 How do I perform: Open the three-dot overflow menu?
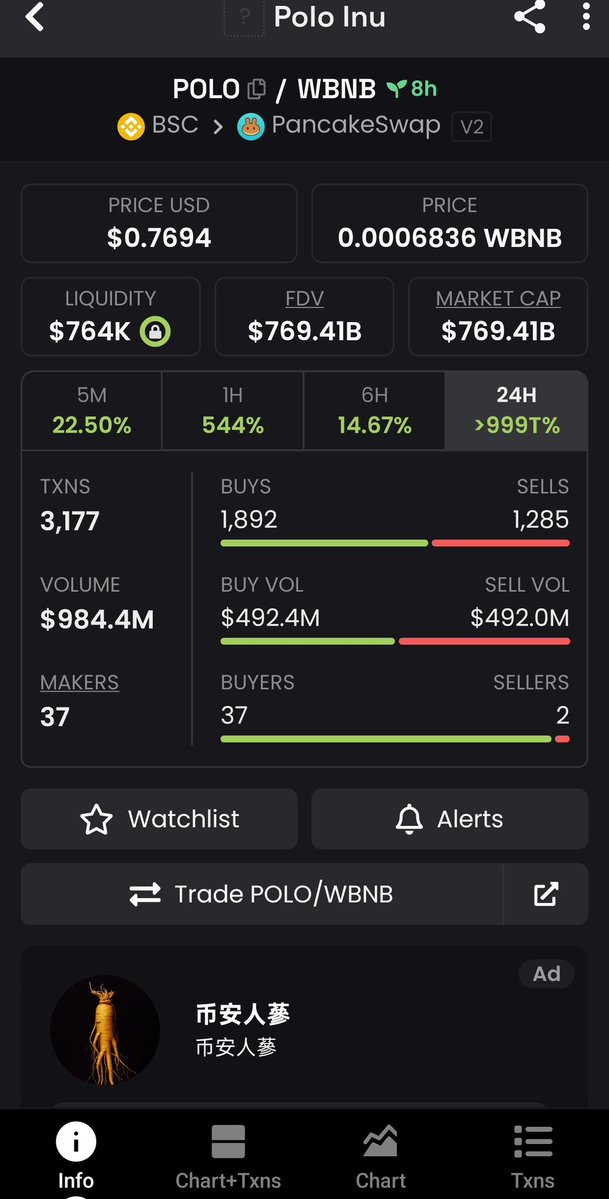click(586, 17)
